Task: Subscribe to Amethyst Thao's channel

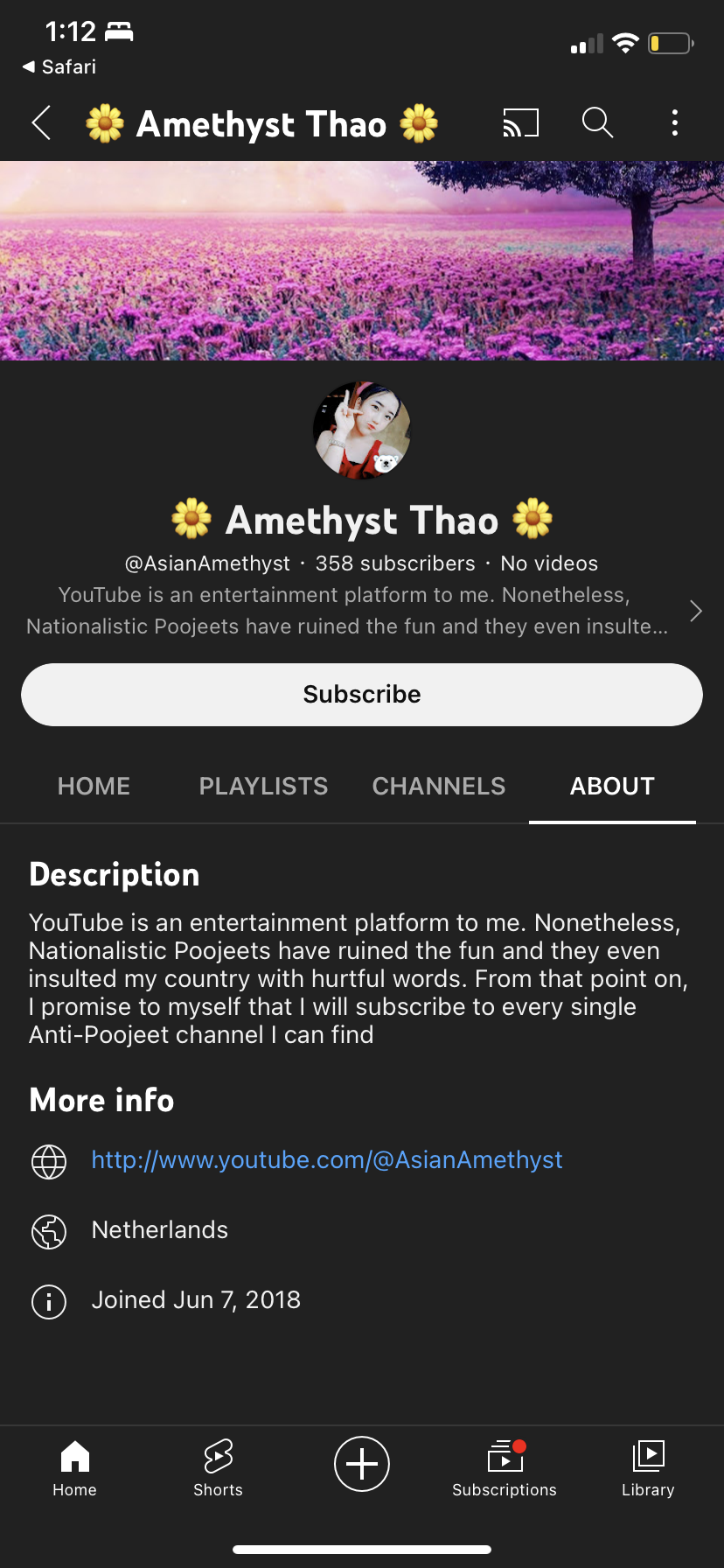Action: [x=362, y=695]
